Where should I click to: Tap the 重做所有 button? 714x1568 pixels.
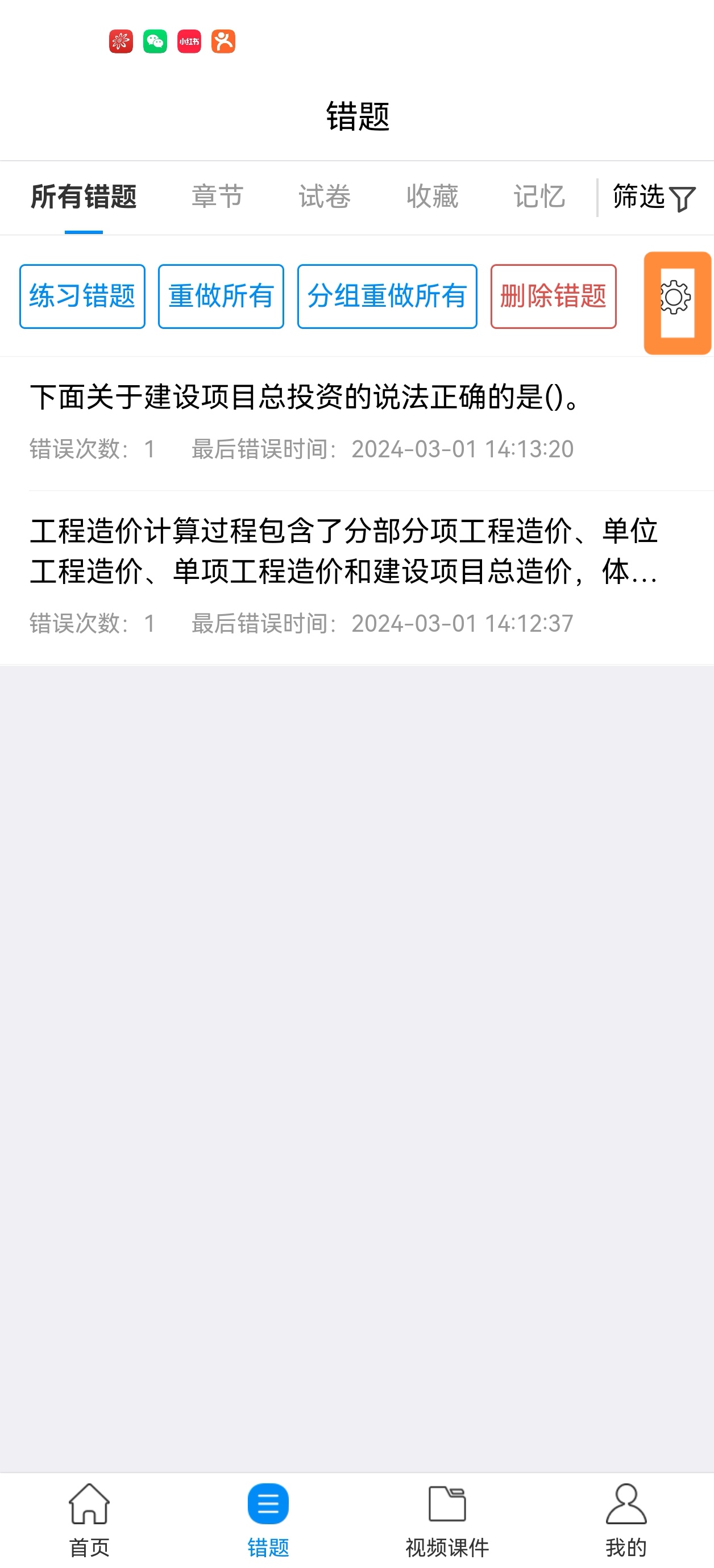coord(221,297)
